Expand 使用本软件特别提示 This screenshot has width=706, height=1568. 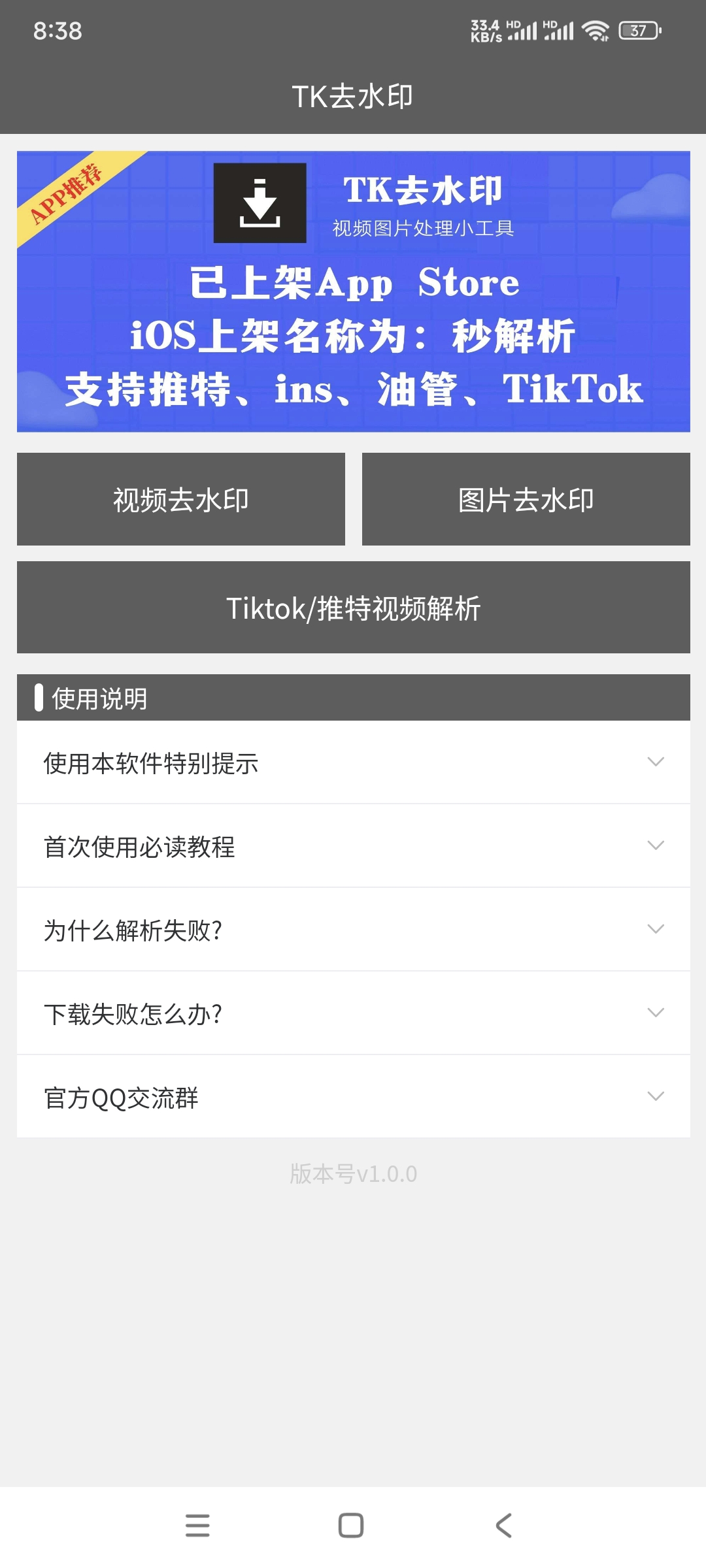(353, 762)
